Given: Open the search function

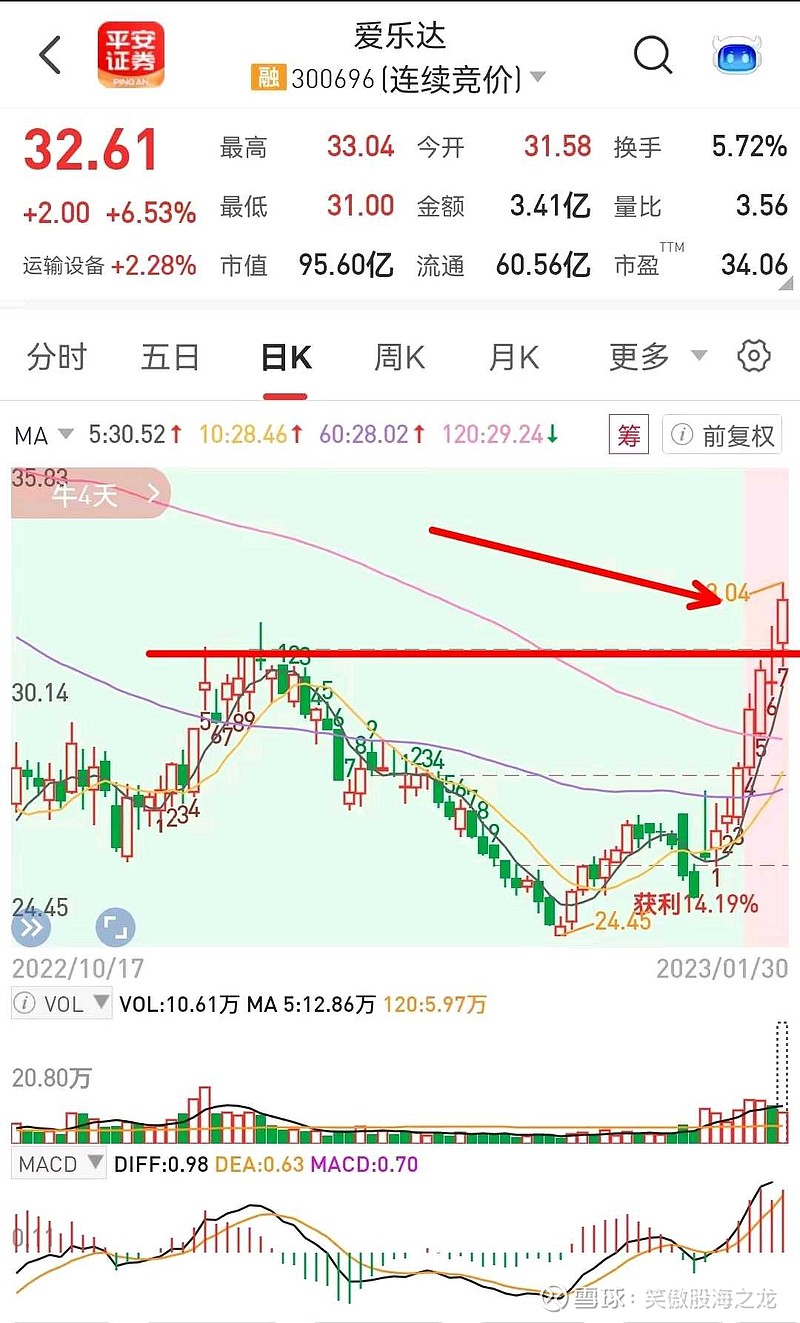Looking at the screenshot, I should (653, 55).
